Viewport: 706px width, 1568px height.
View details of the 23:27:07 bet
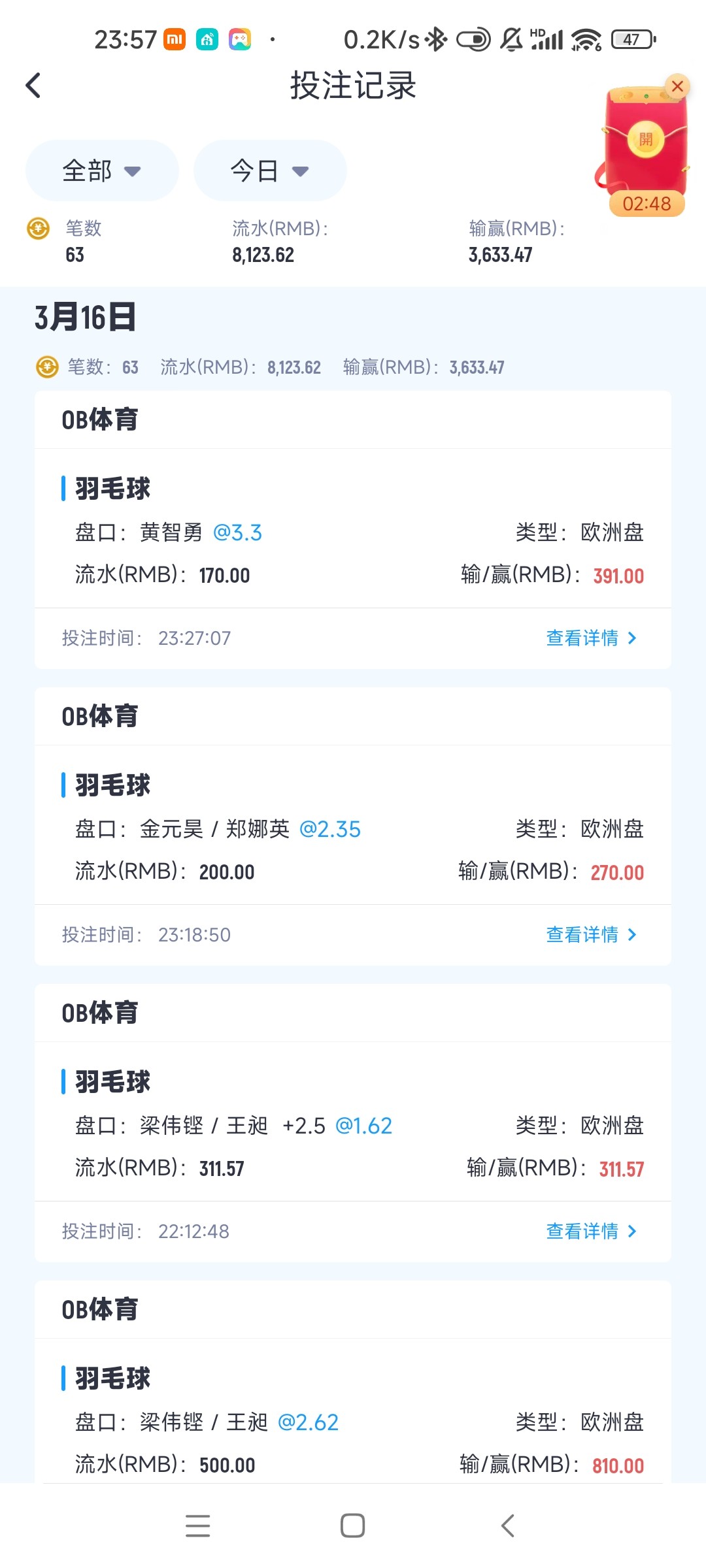591,638
